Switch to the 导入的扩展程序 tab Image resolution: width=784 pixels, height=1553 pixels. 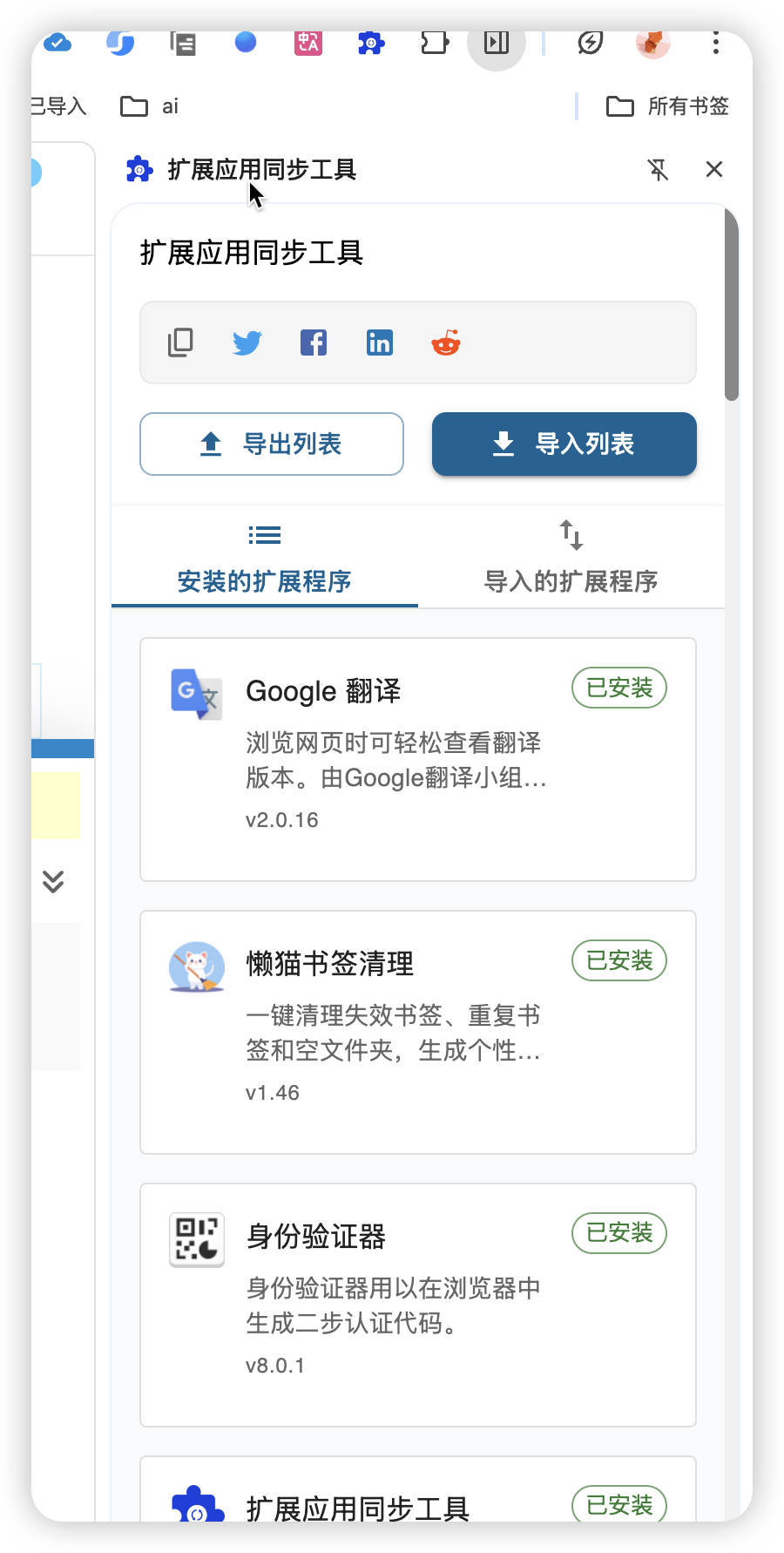[x=571, y=558]
